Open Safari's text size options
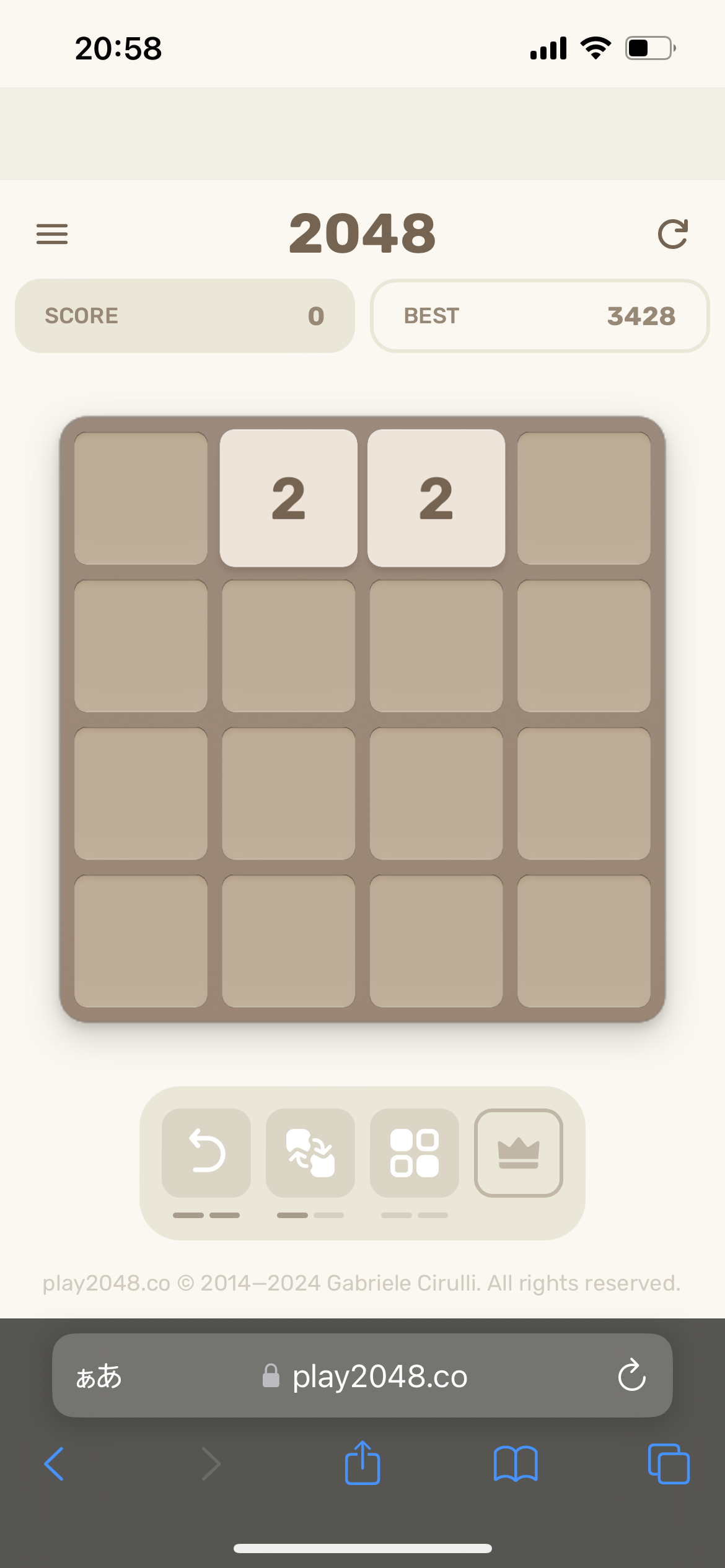This screenshot has height=1568, width=725. (x=99, y=1376)
